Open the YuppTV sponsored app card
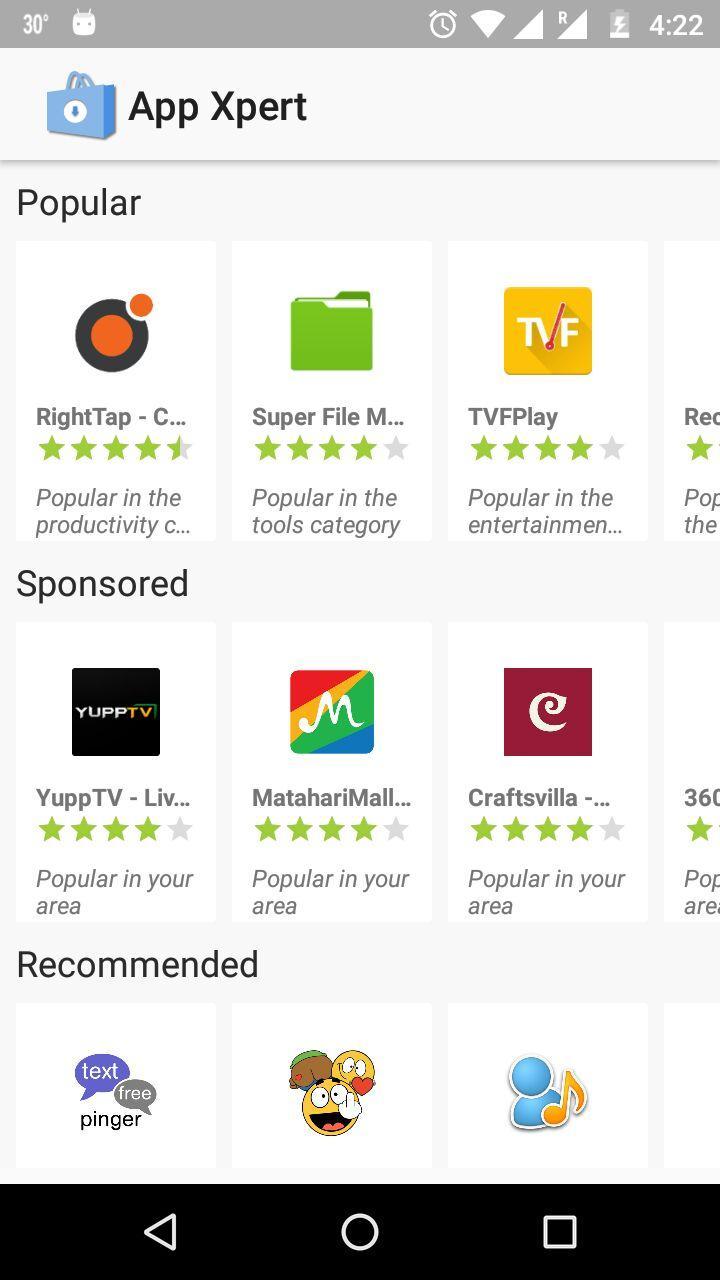Screen dimensions: 720x1280 (x=115, y=771)
